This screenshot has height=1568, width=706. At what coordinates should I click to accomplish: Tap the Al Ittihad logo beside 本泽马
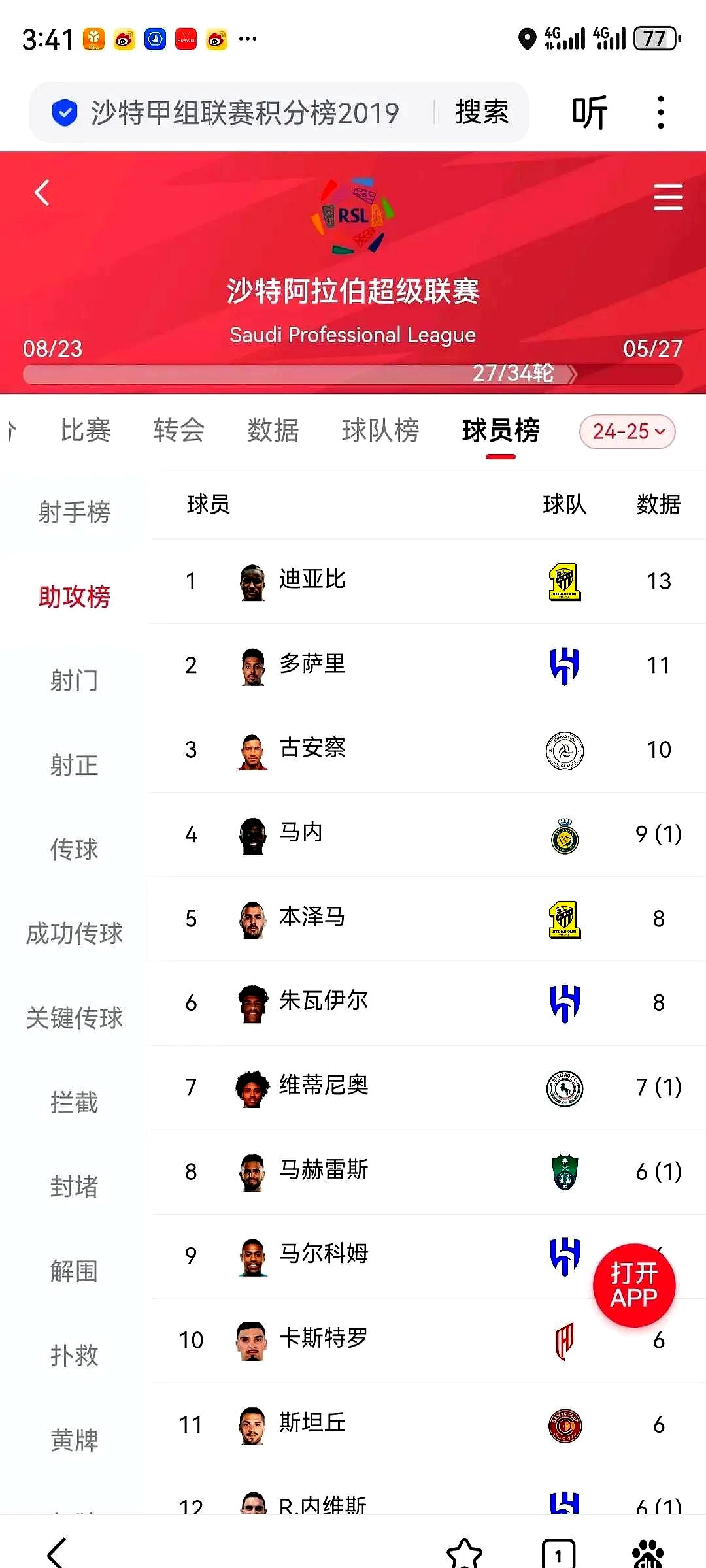(x=565, y=919)
